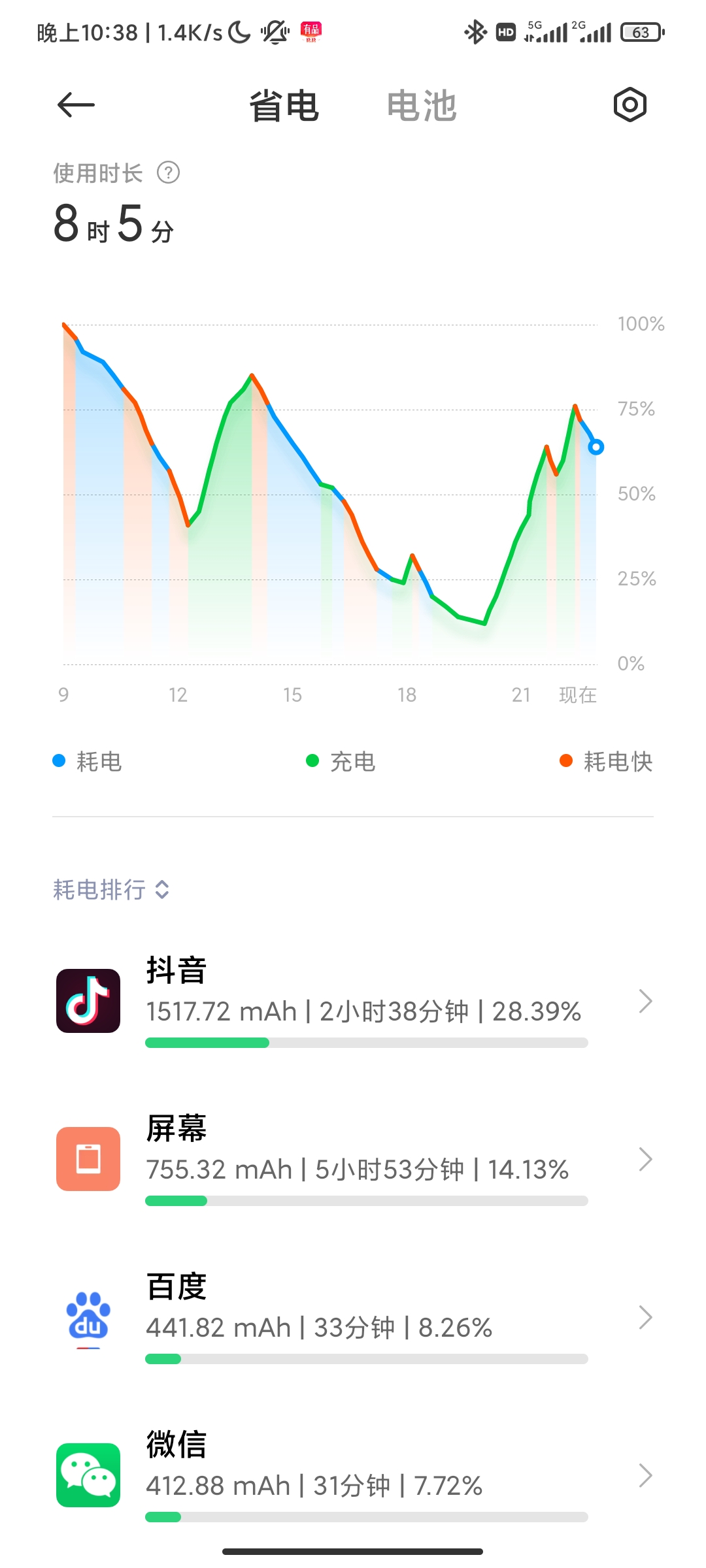Select the 省电 tab
706x1568 pixels.
pyautogui.click(x=284, y=106)
